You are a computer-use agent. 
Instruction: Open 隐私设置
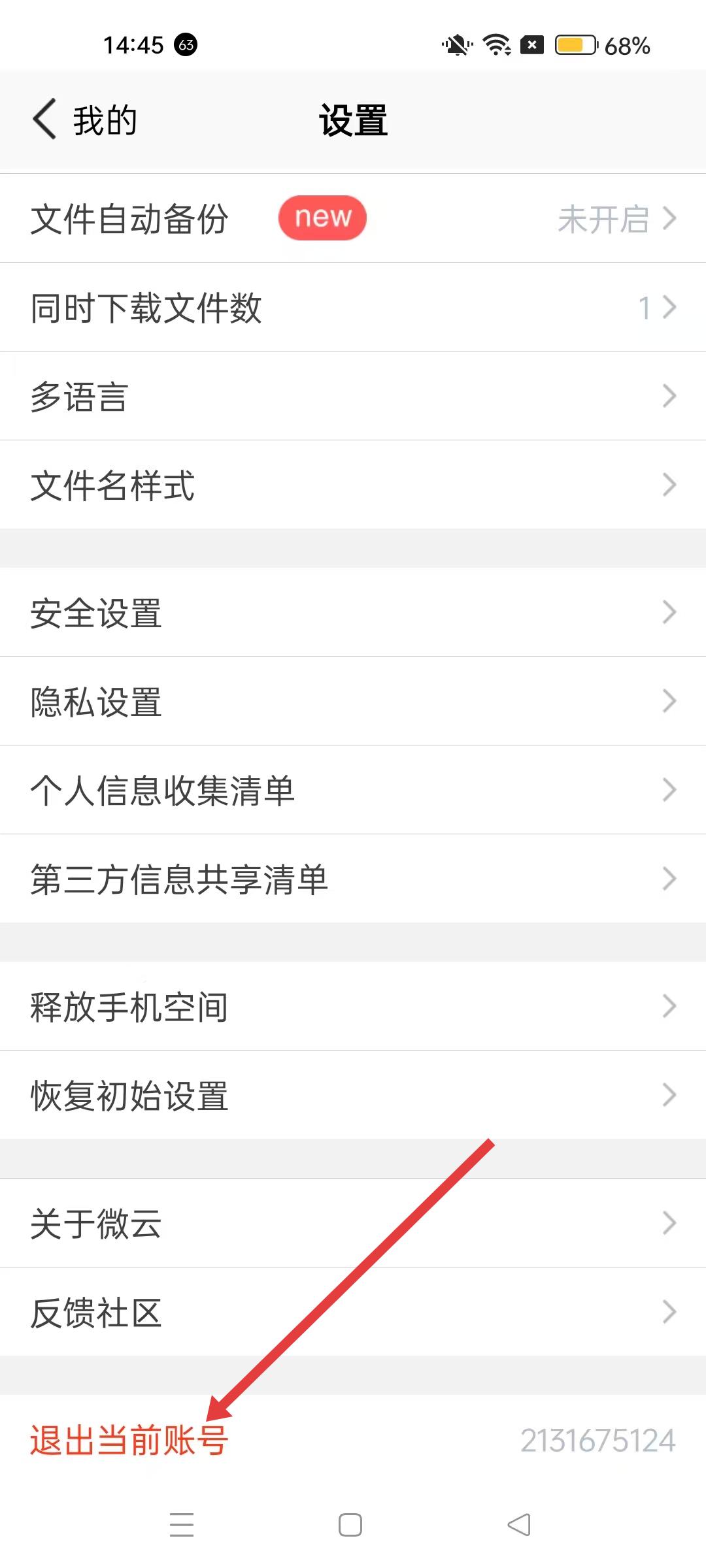click(353, 702)
